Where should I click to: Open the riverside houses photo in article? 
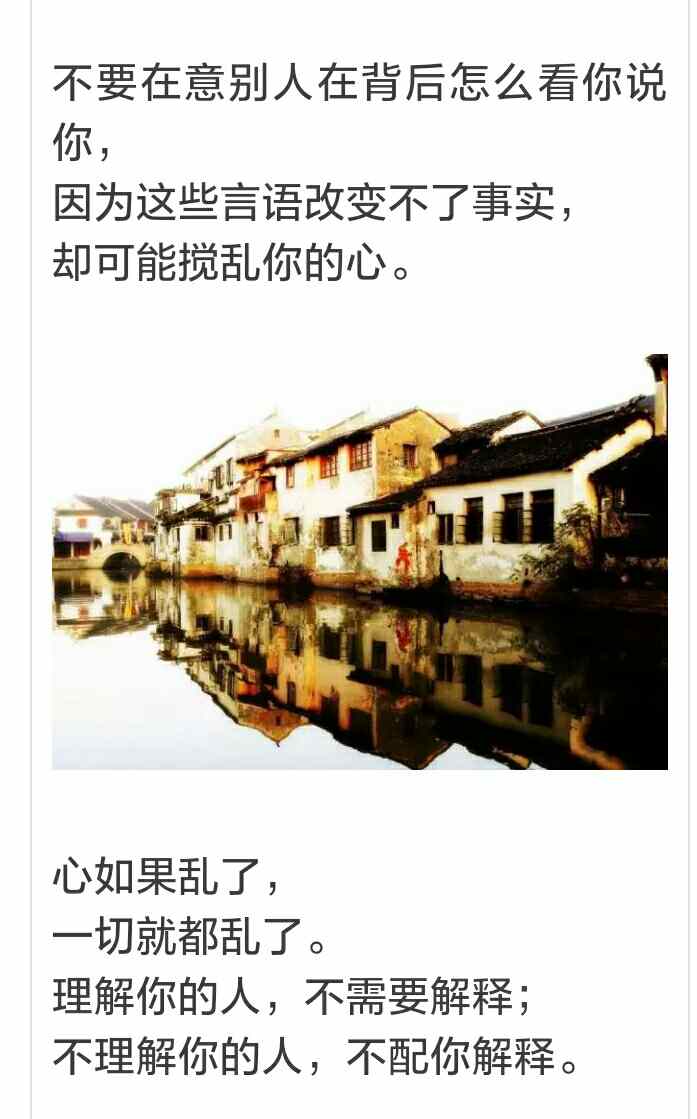pyautogui.click(x=360, y=562)
